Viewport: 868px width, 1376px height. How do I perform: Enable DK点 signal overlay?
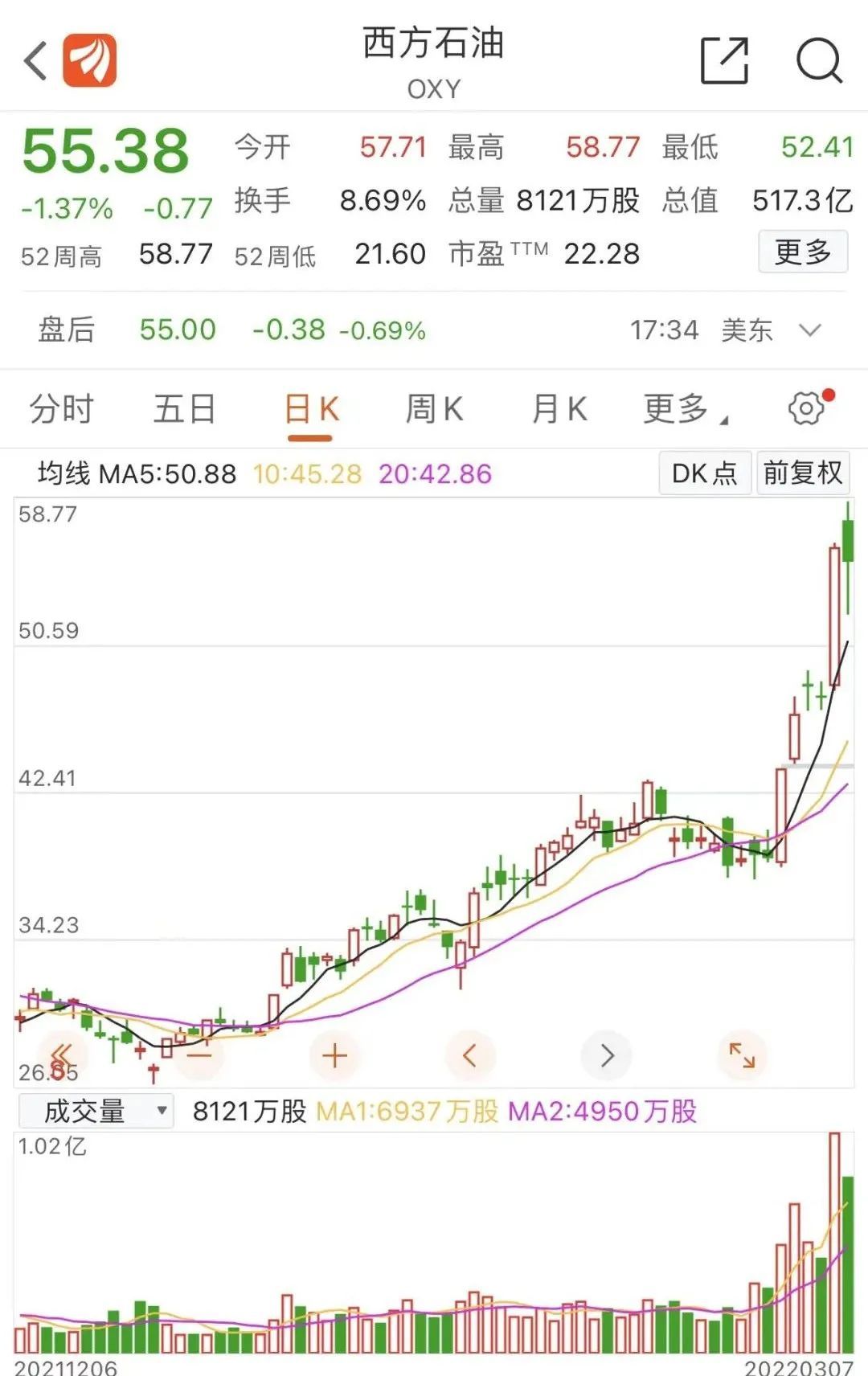[703, 473]
